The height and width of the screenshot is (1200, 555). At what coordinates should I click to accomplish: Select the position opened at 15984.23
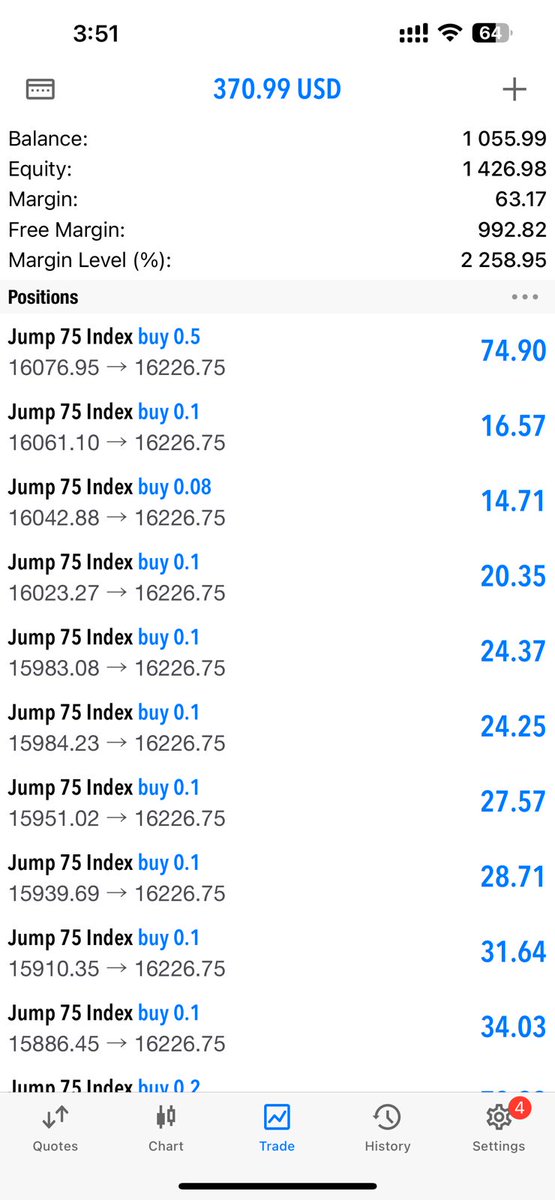[x=277, y=727]
